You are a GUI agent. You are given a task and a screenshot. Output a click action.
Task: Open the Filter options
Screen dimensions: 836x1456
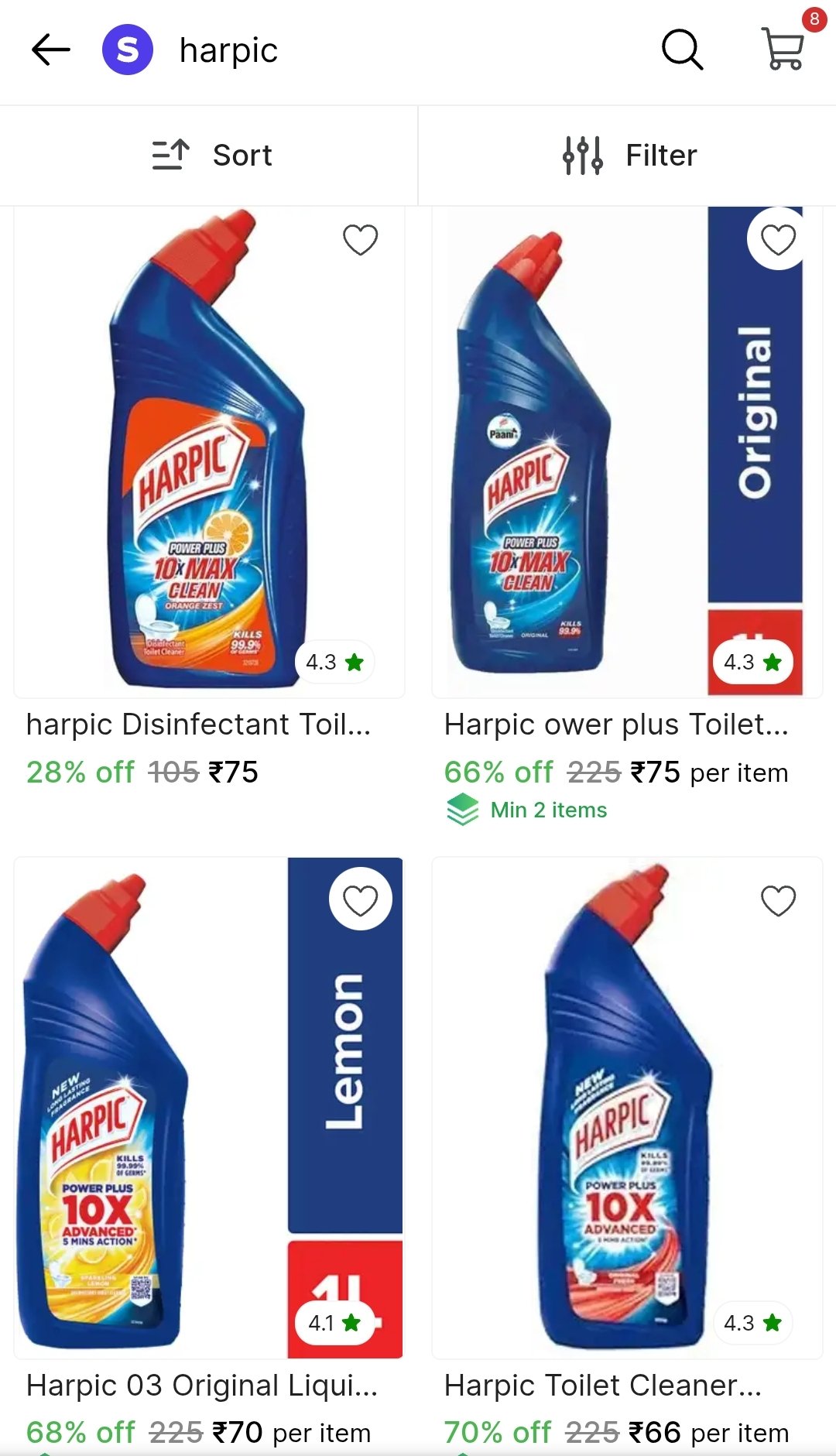coord(628,155)
